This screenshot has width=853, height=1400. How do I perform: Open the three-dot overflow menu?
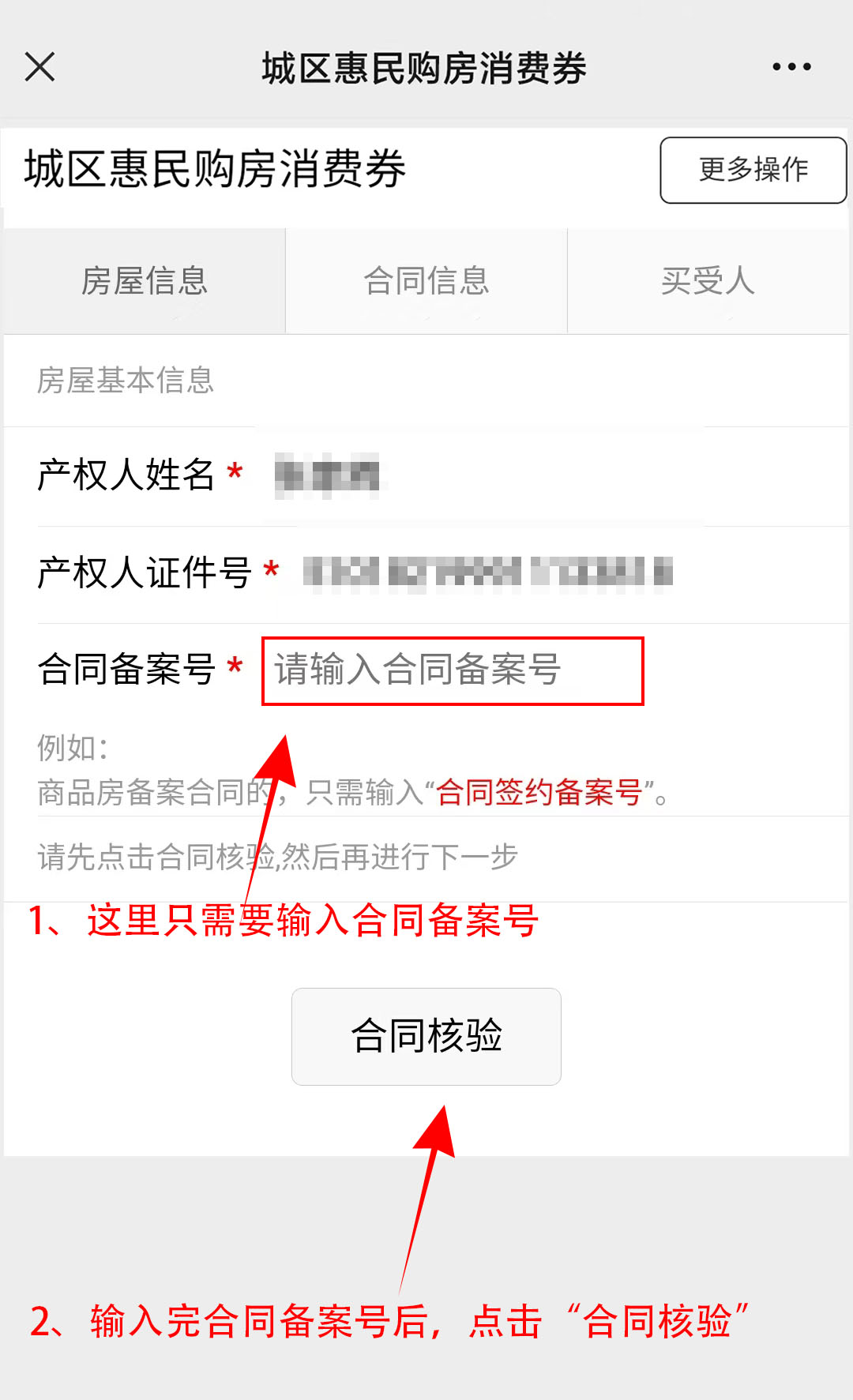791,67
